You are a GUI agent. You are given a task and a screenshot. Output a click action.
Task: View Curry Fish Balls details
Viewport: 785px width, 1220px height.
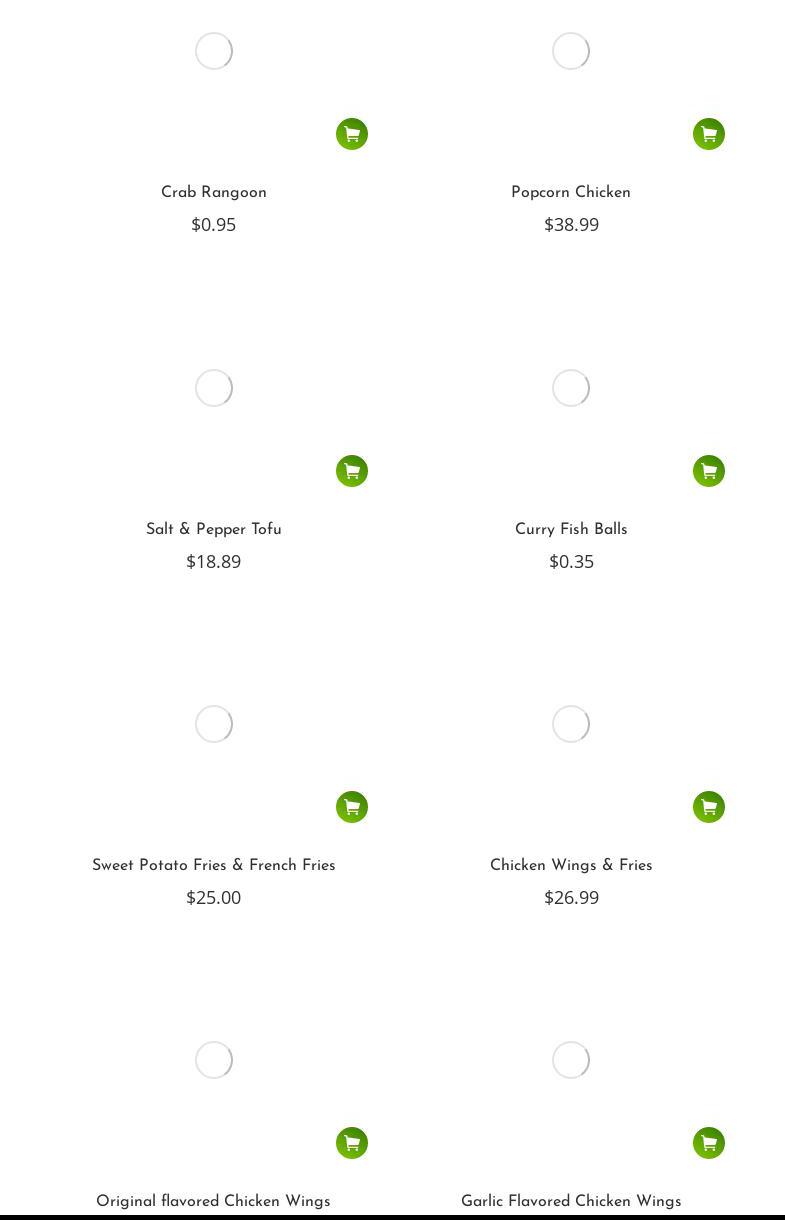click(x=571, y=529)
